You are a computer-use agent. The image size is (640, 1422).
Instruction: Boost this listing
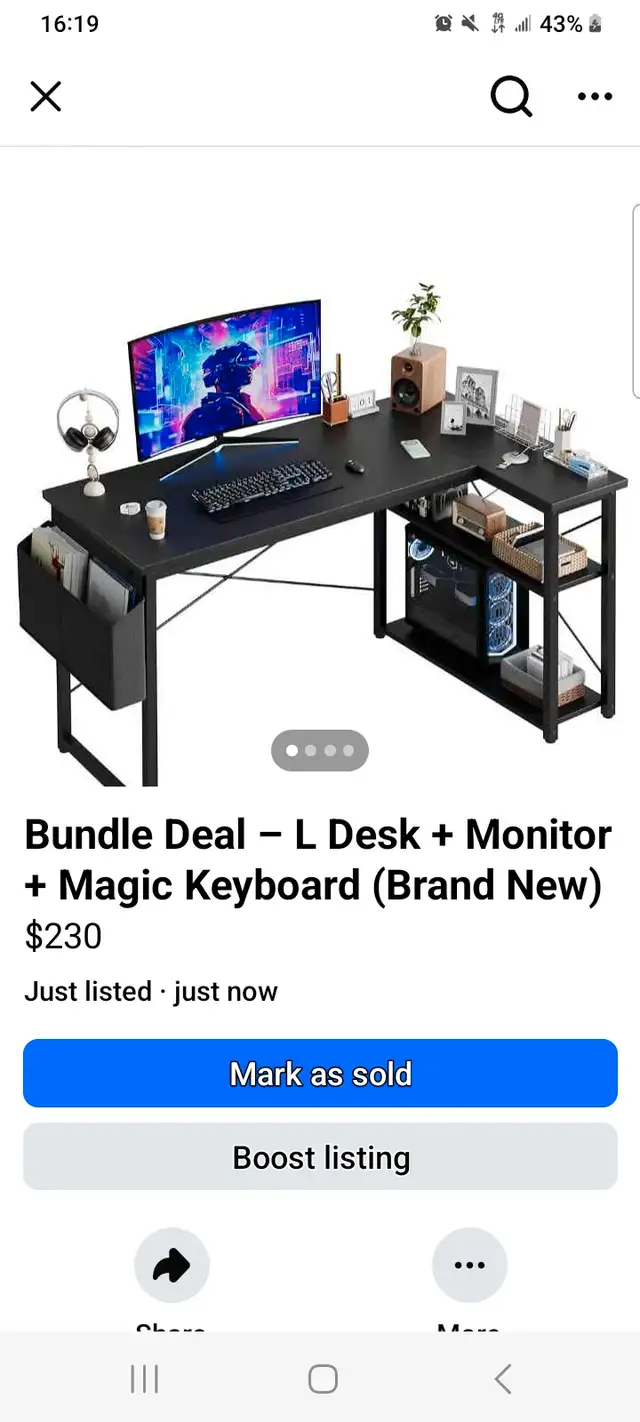click(x=320, y=1157)
